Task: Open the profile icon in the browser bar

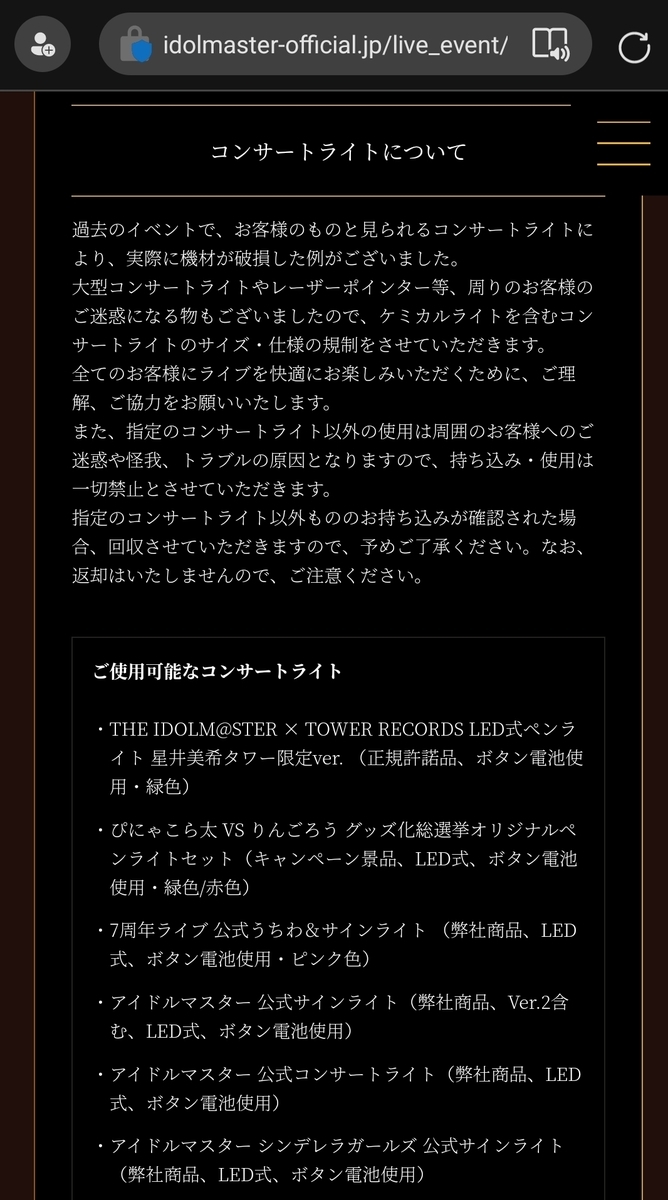Action: coord(43,45)
